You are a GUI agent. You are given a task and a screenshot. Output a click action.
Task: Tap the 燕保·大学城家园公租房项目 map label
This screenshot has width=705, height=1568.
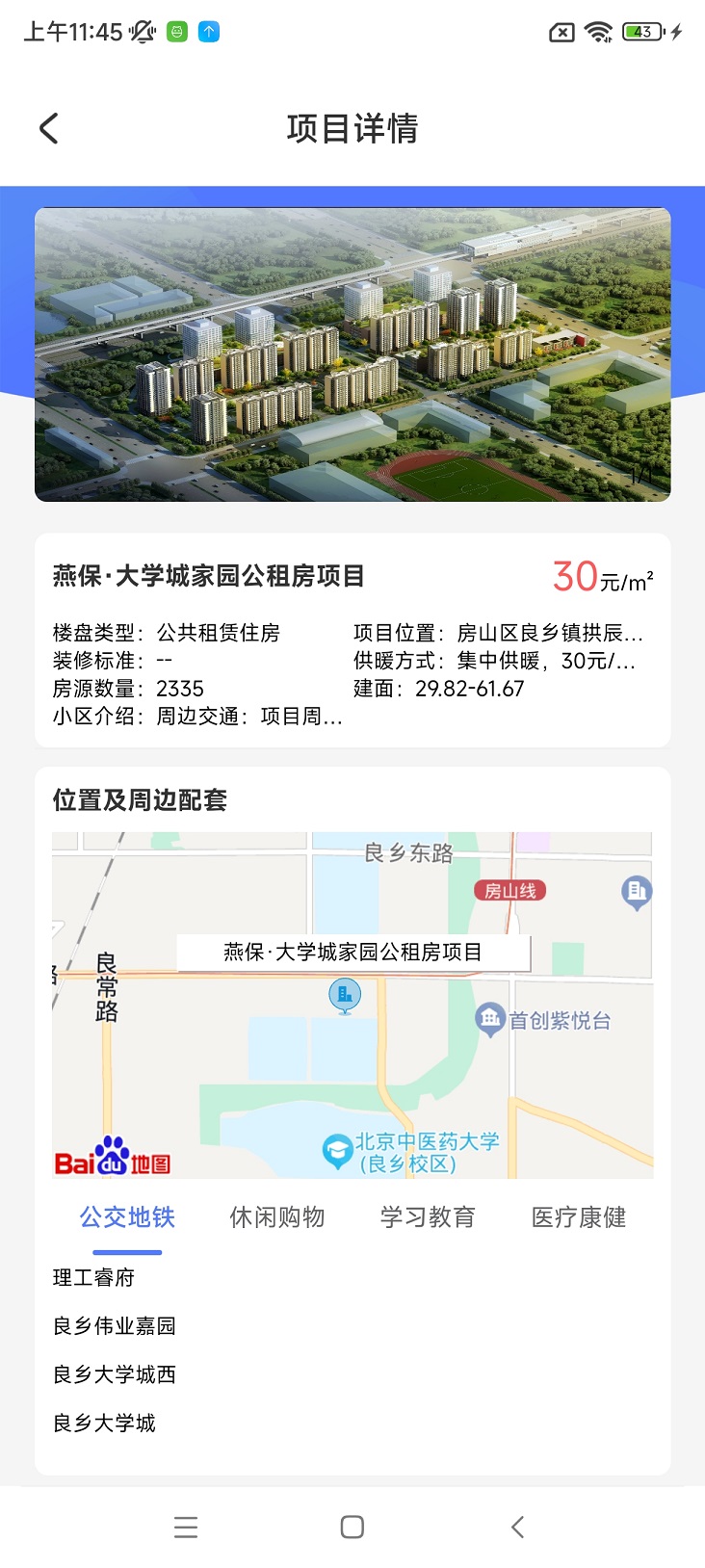[352, 952]
